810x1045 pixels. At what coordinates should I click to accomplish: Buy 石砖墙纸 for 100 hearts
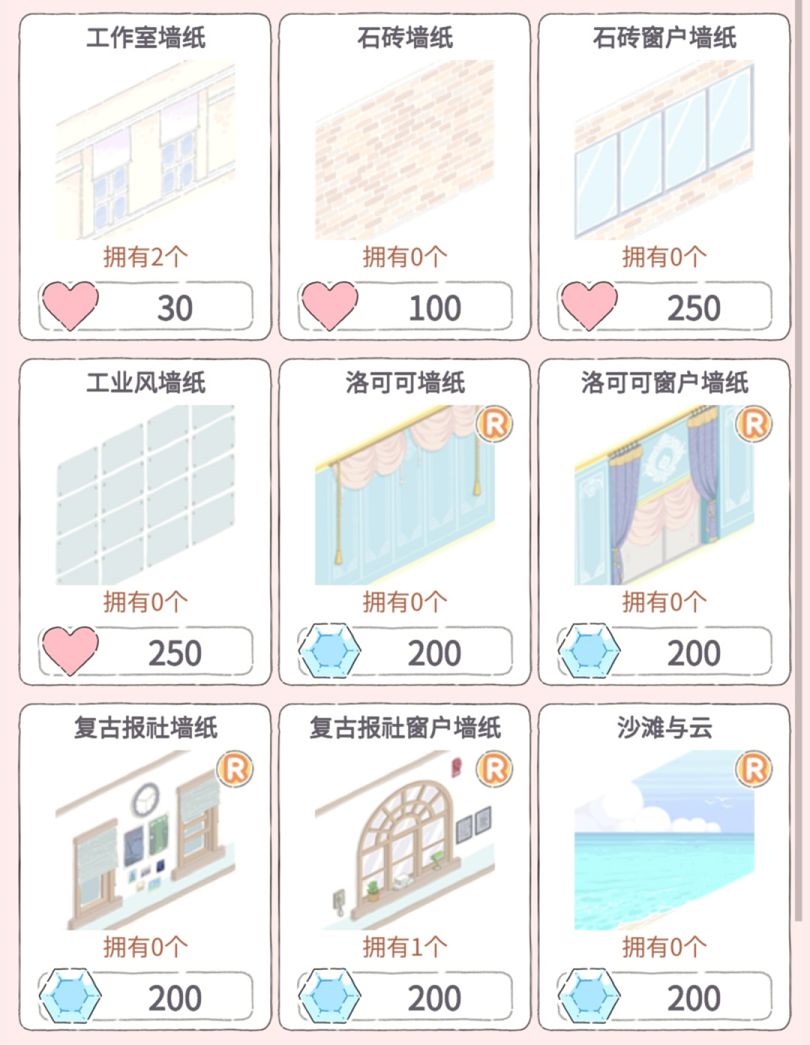tap(405, 307)
